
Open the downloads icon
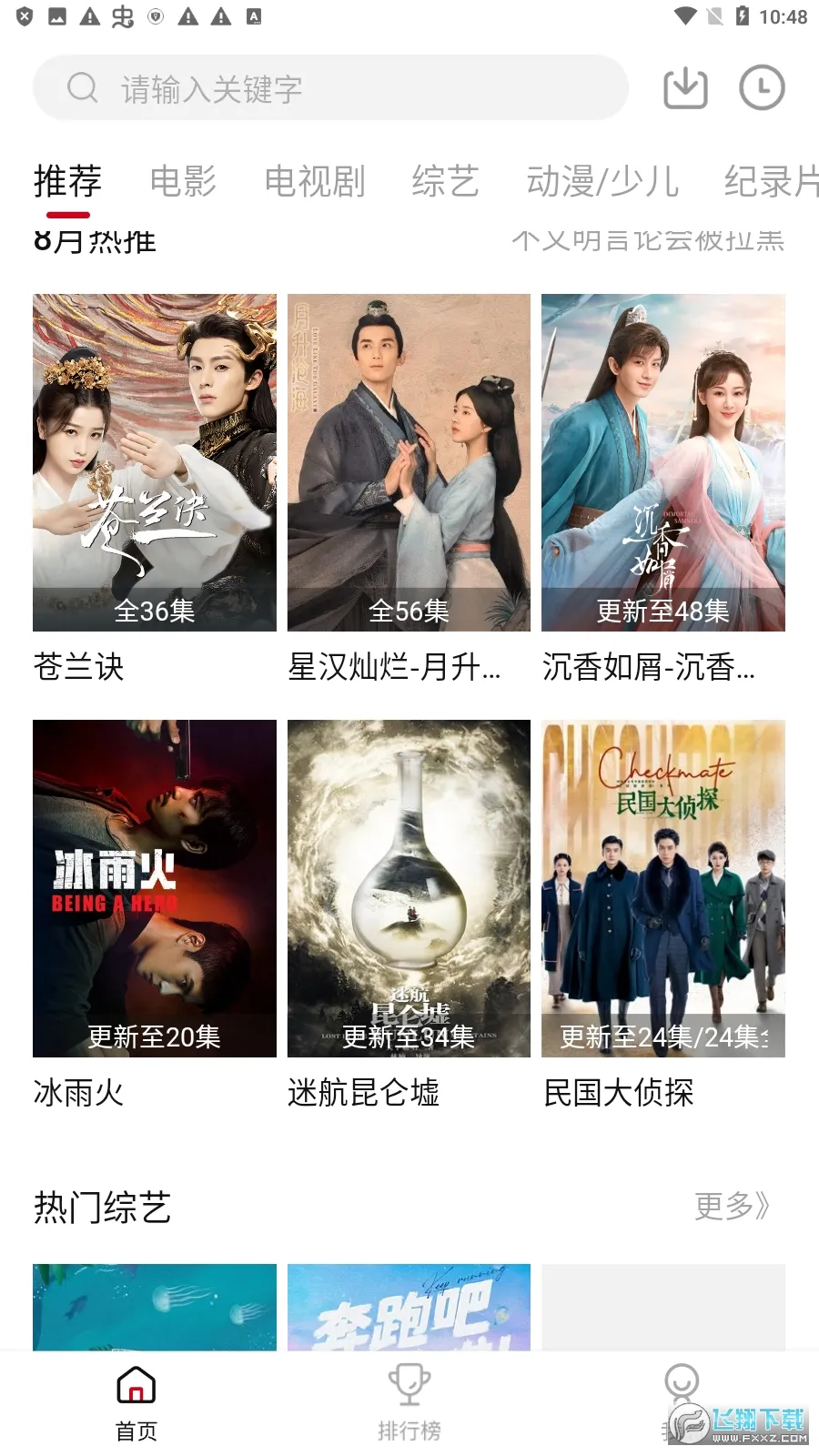pos(685,88)
